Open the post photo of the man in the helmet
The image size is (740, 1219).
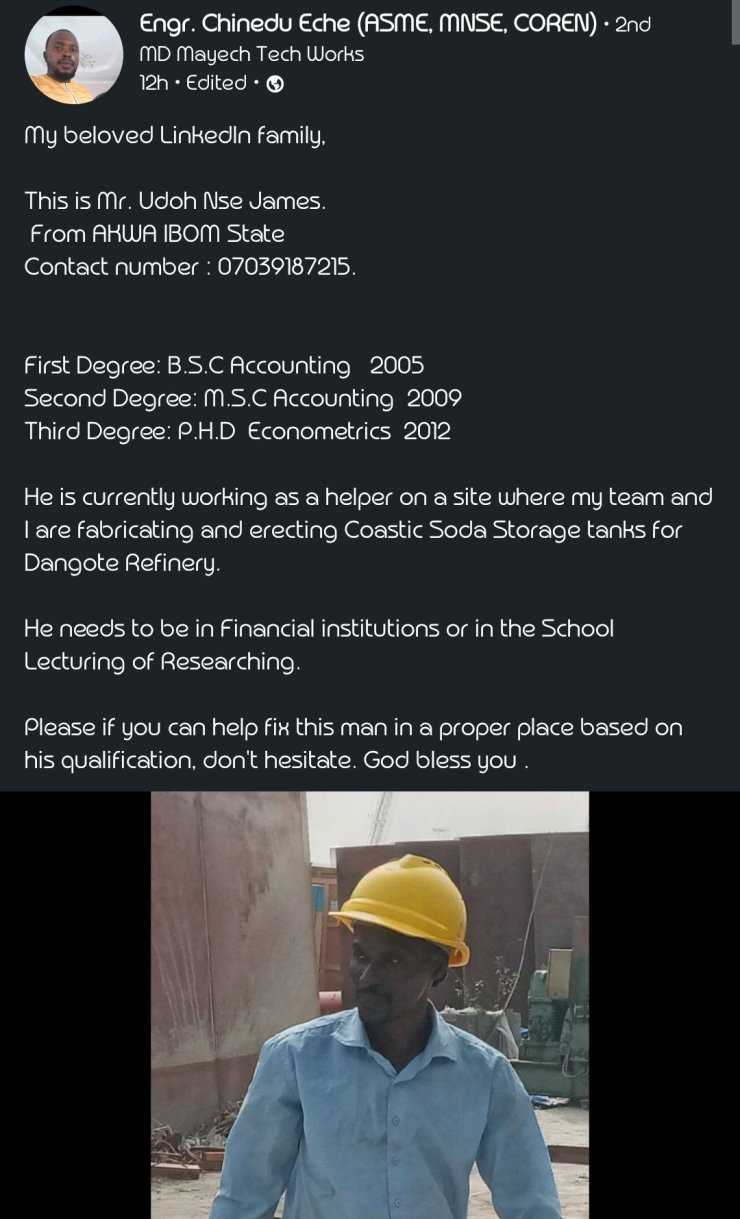tap(370, 1004)
